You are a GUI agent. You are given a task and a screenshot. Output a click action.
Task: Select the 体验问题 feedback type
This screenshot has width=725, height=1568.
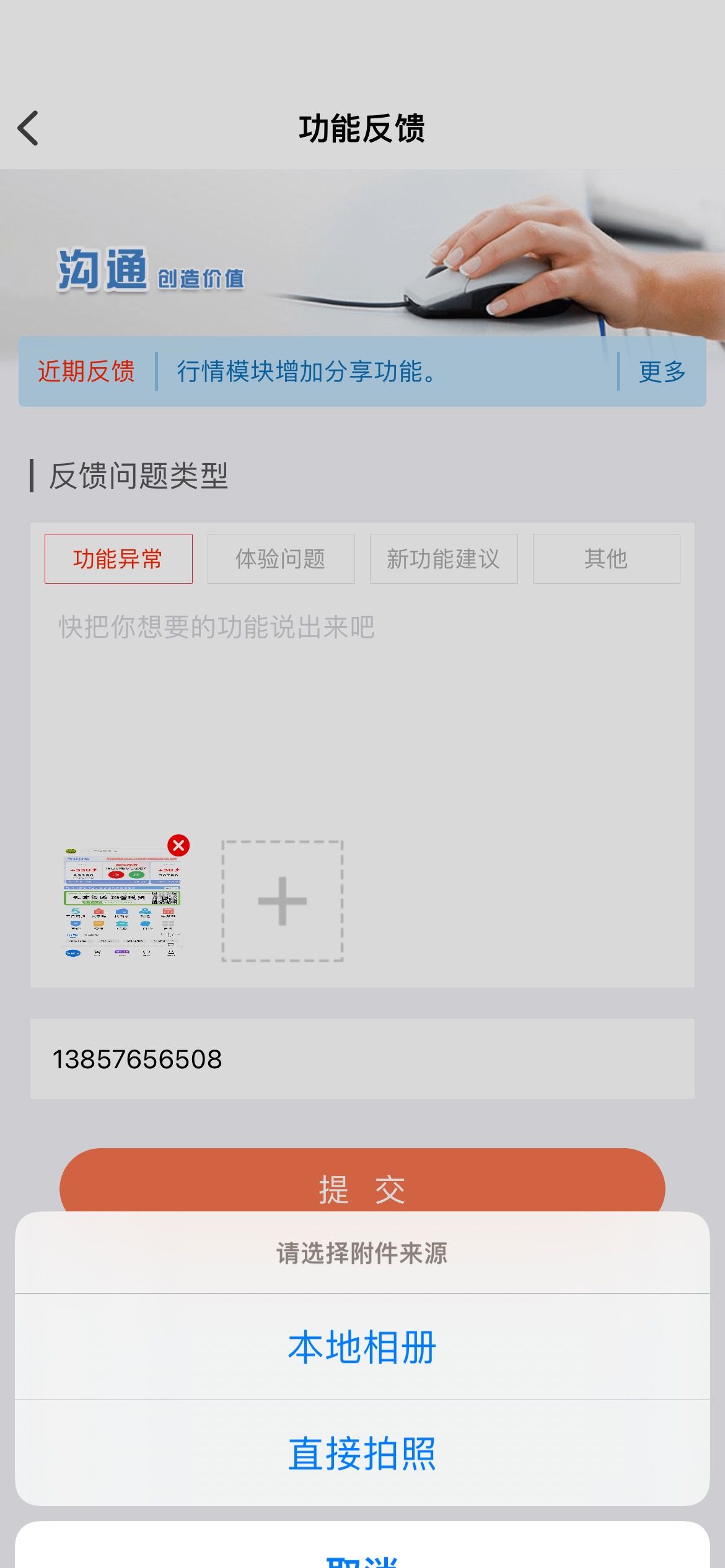tap(281, 559)
